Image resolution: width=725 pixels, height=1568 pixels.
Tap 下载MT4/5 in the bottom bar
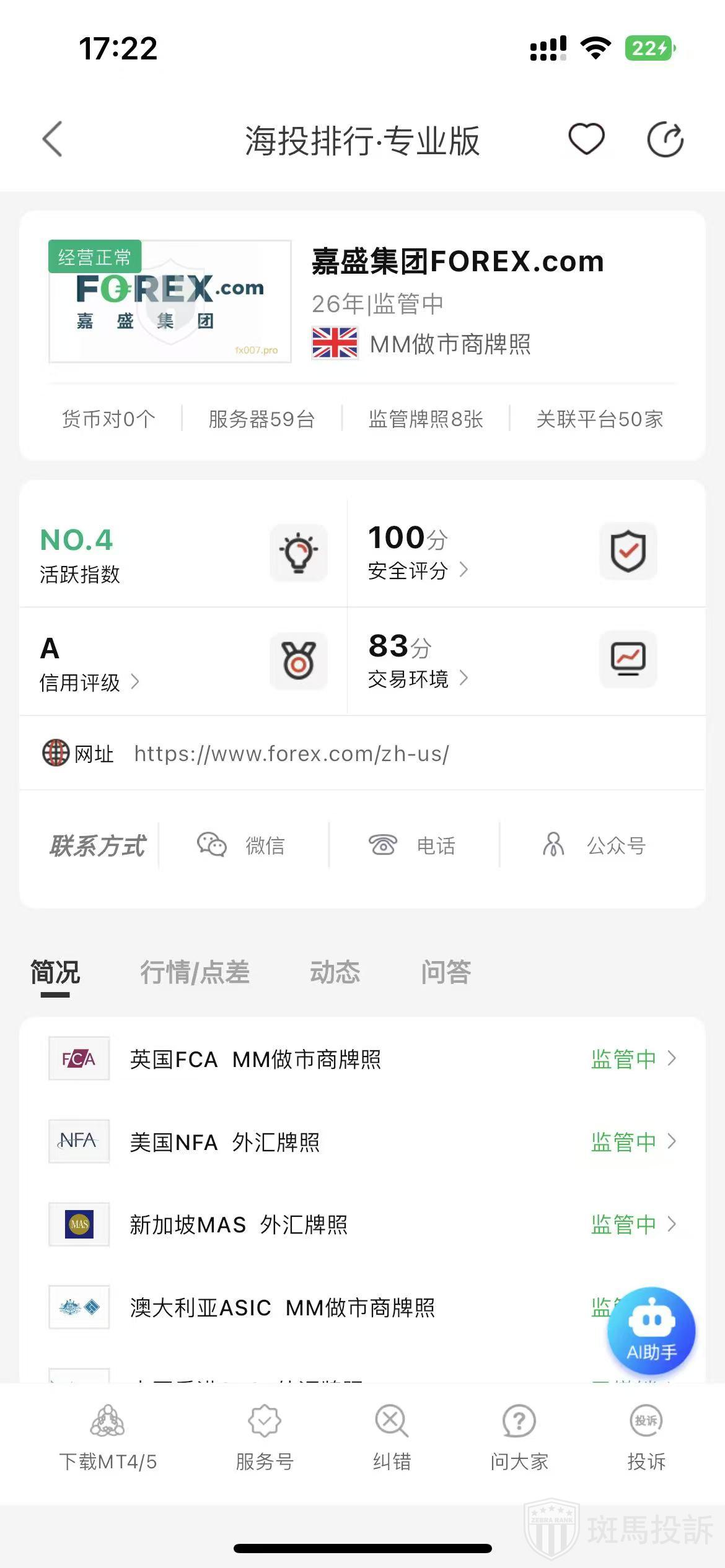point(108,1438)
